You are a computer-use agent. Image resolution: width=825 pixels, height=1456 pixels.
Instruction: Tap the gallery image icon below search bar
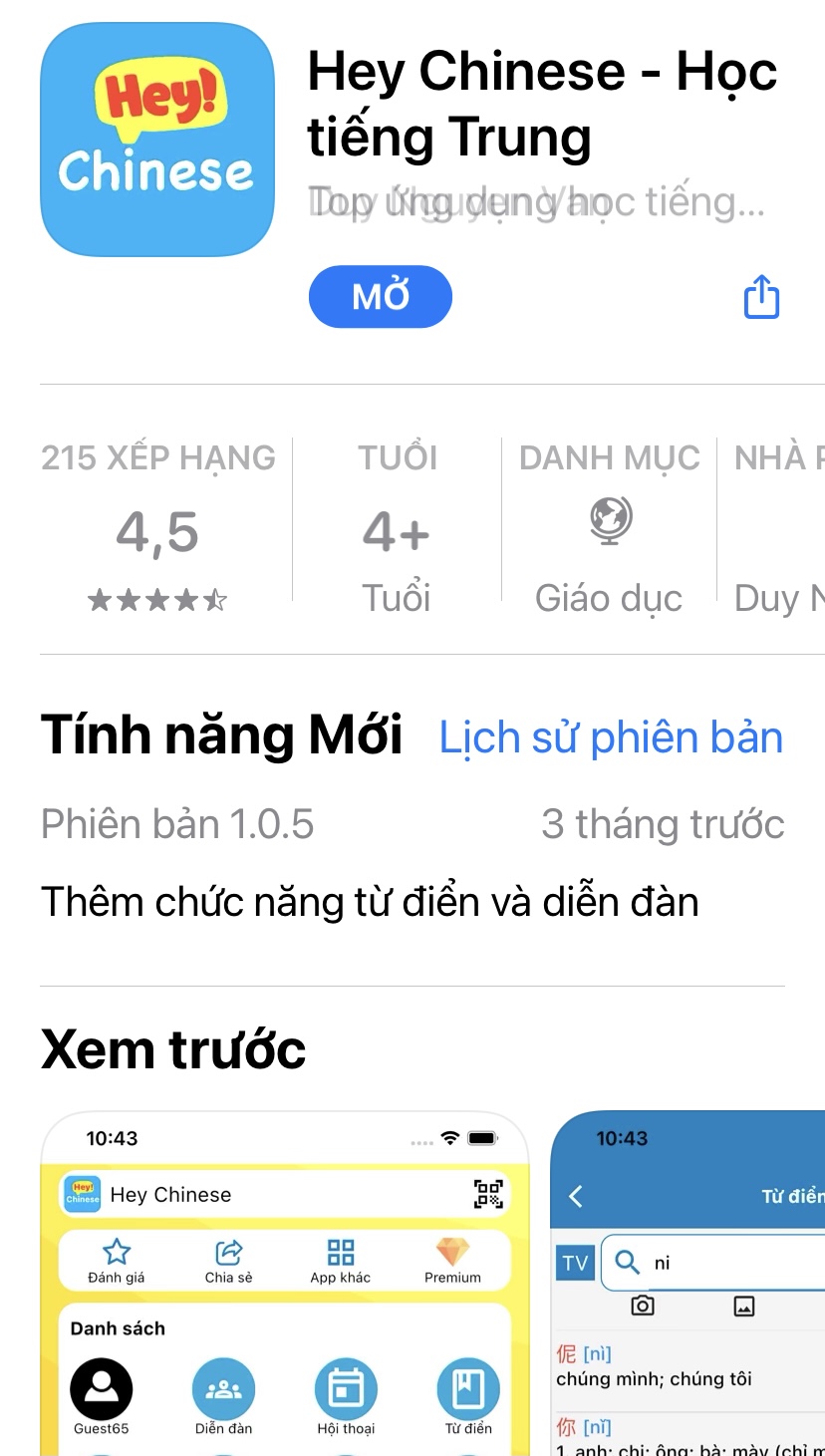click(745, 1305)
